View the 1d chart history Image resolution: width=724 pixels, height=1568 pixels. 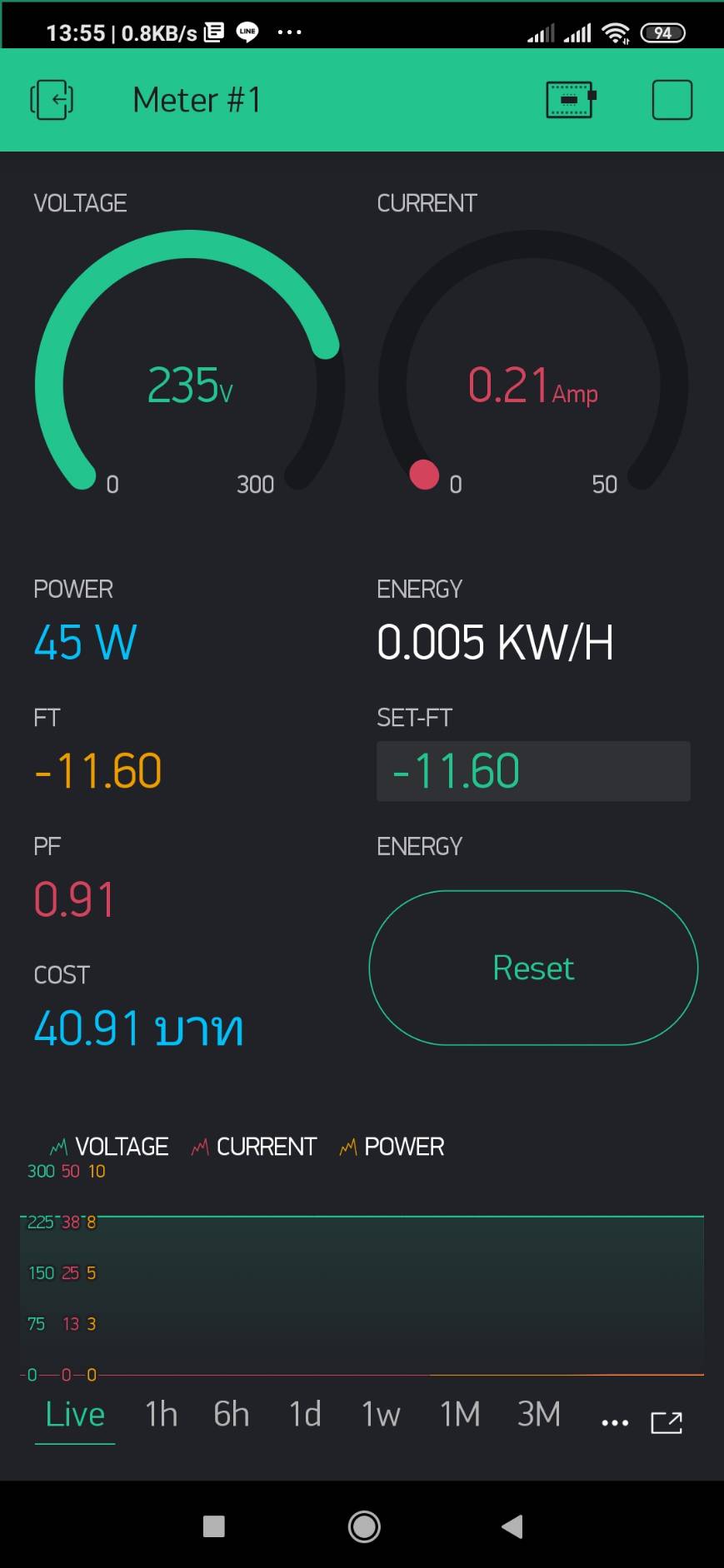305,1414
